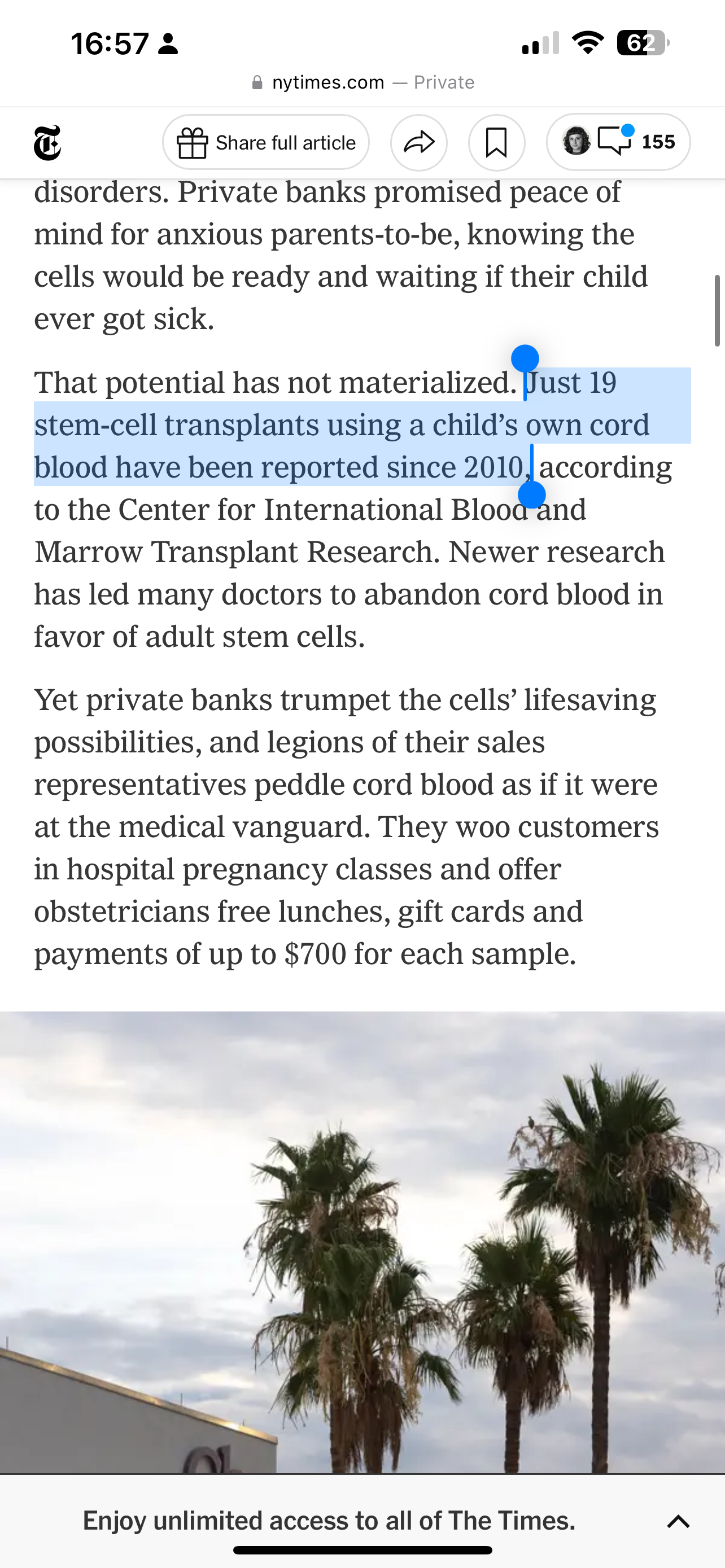
Task: Open the New York Times home logo
Action: coord(47,143)
